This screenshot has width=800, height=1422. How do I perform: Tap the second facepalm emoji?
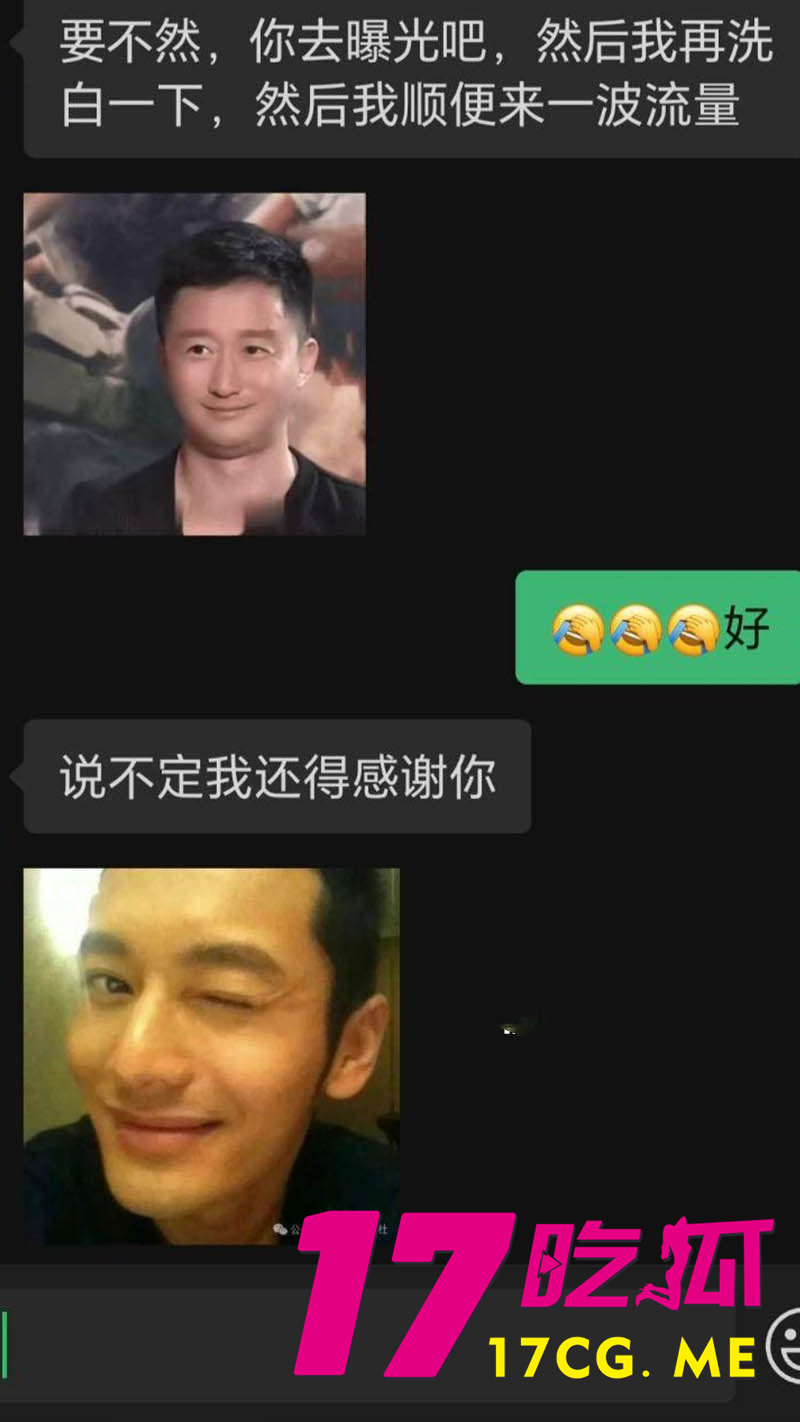637,630
